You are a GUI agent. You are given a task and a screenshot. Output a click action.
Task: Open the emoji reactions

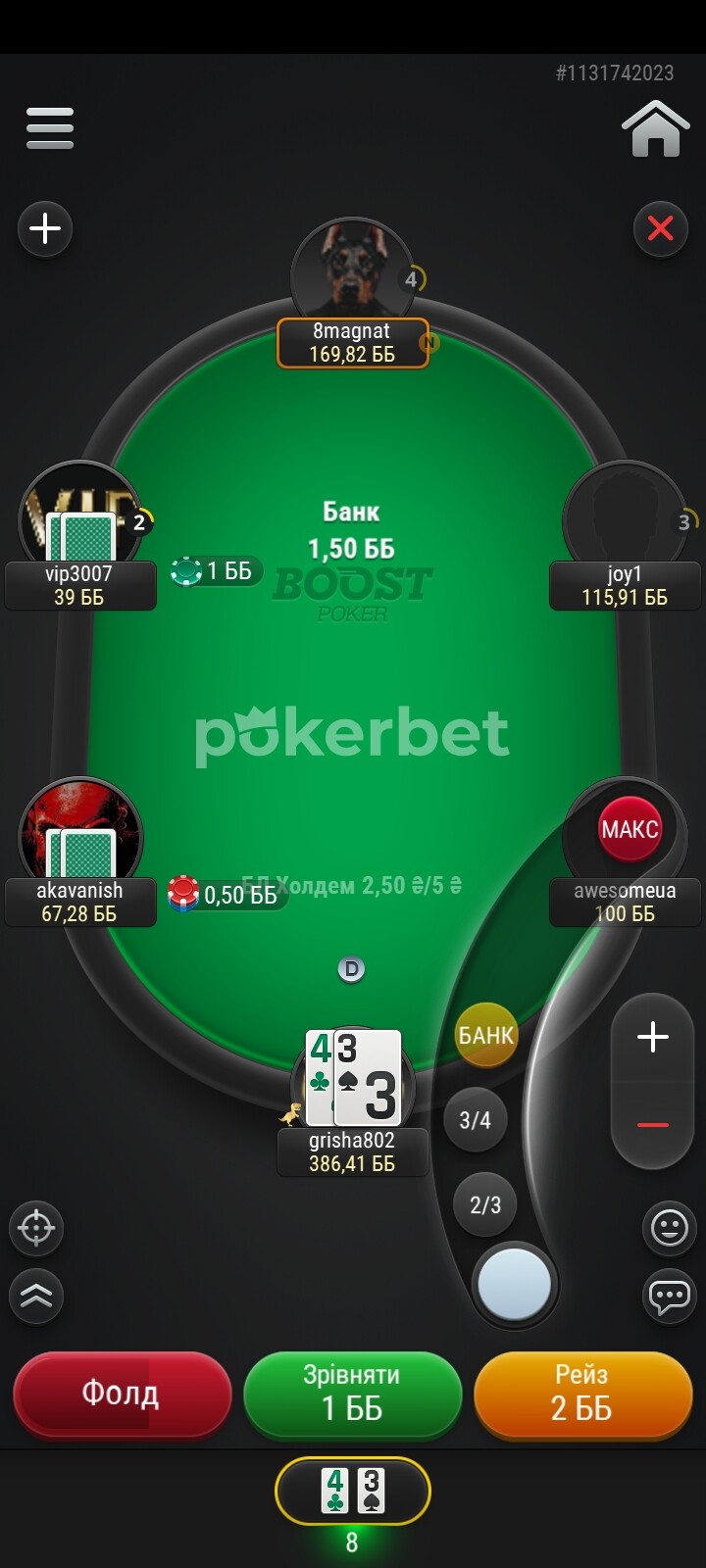[x=670, y=1227]
